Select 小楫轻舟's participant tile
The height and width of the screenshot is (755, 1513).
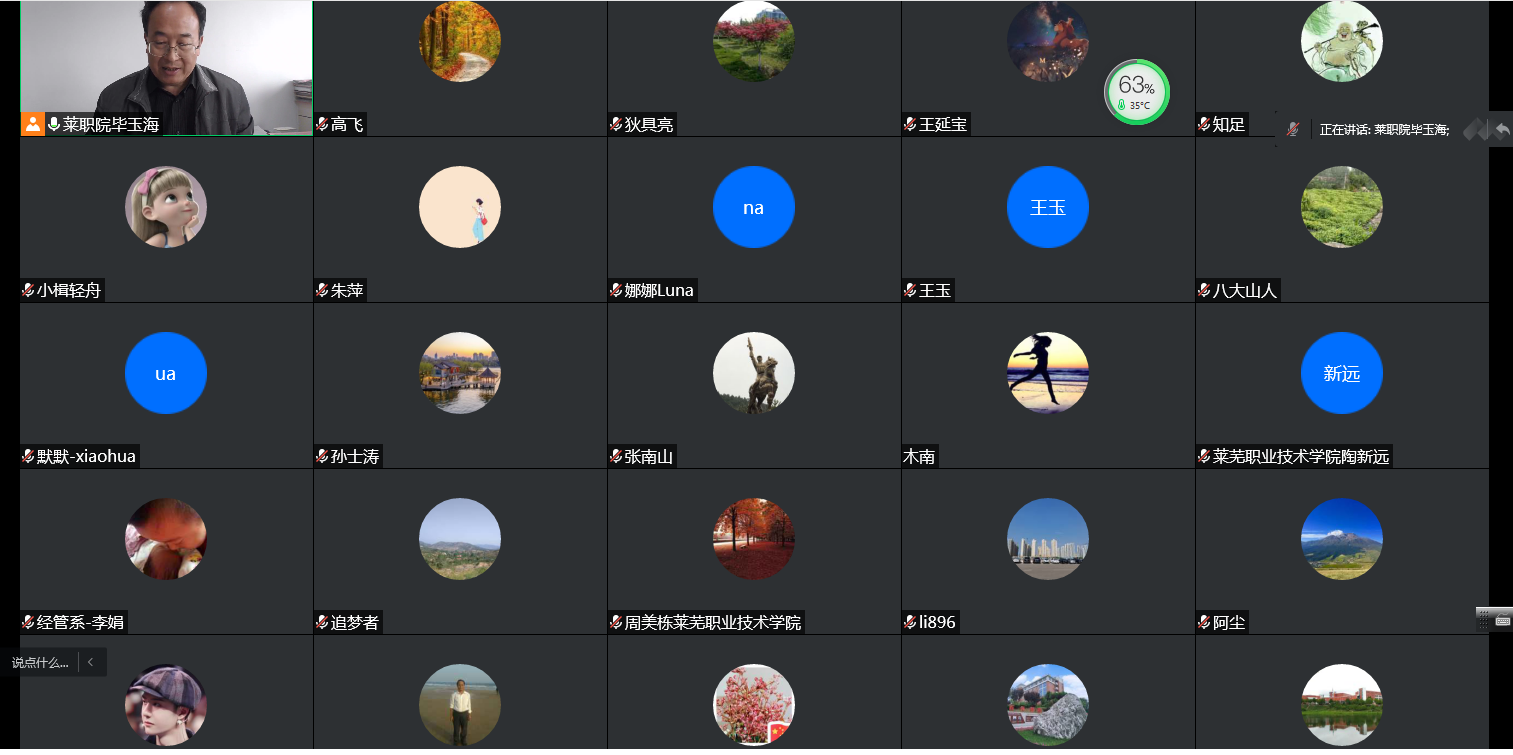166,220
